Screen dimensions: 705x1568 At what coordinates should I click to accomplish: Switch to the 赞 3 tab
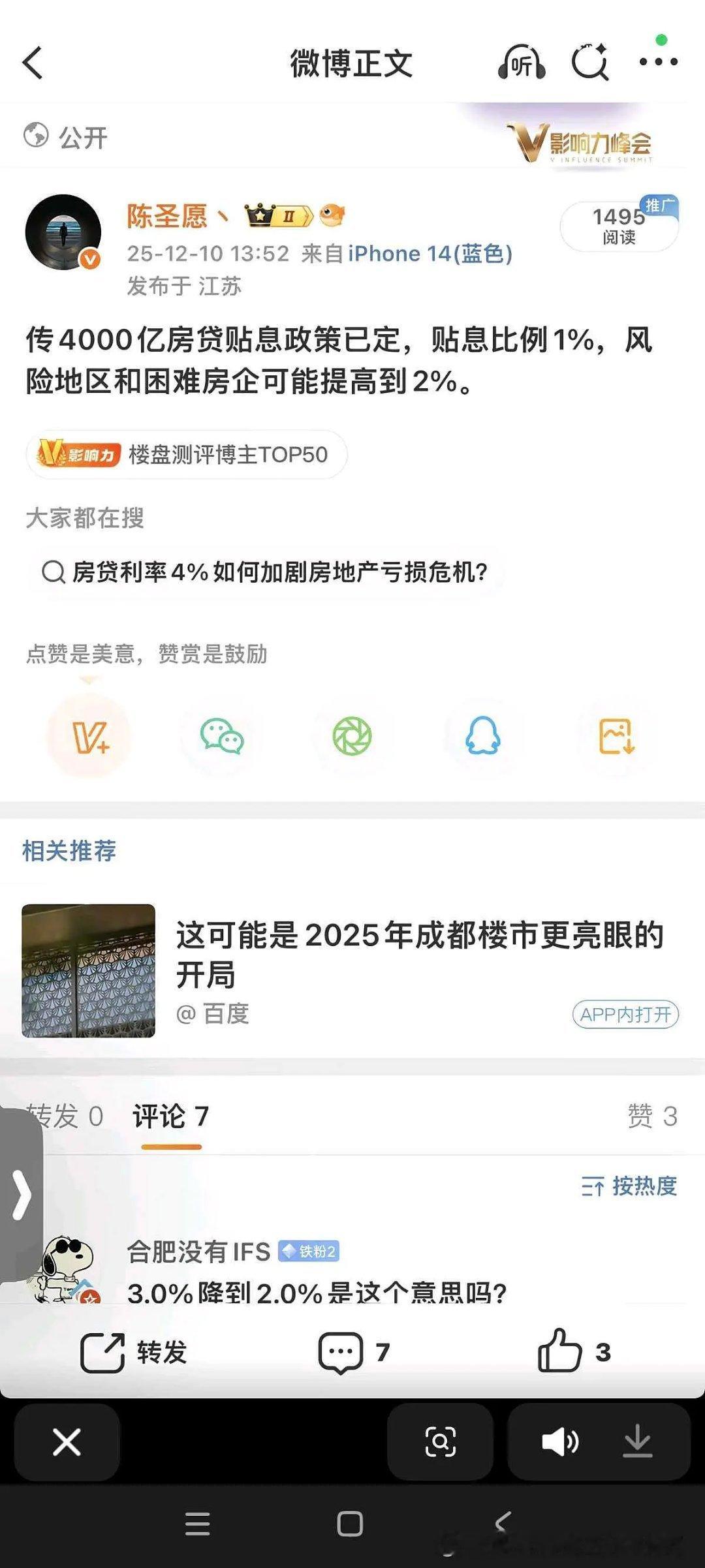coord(651,1116)
